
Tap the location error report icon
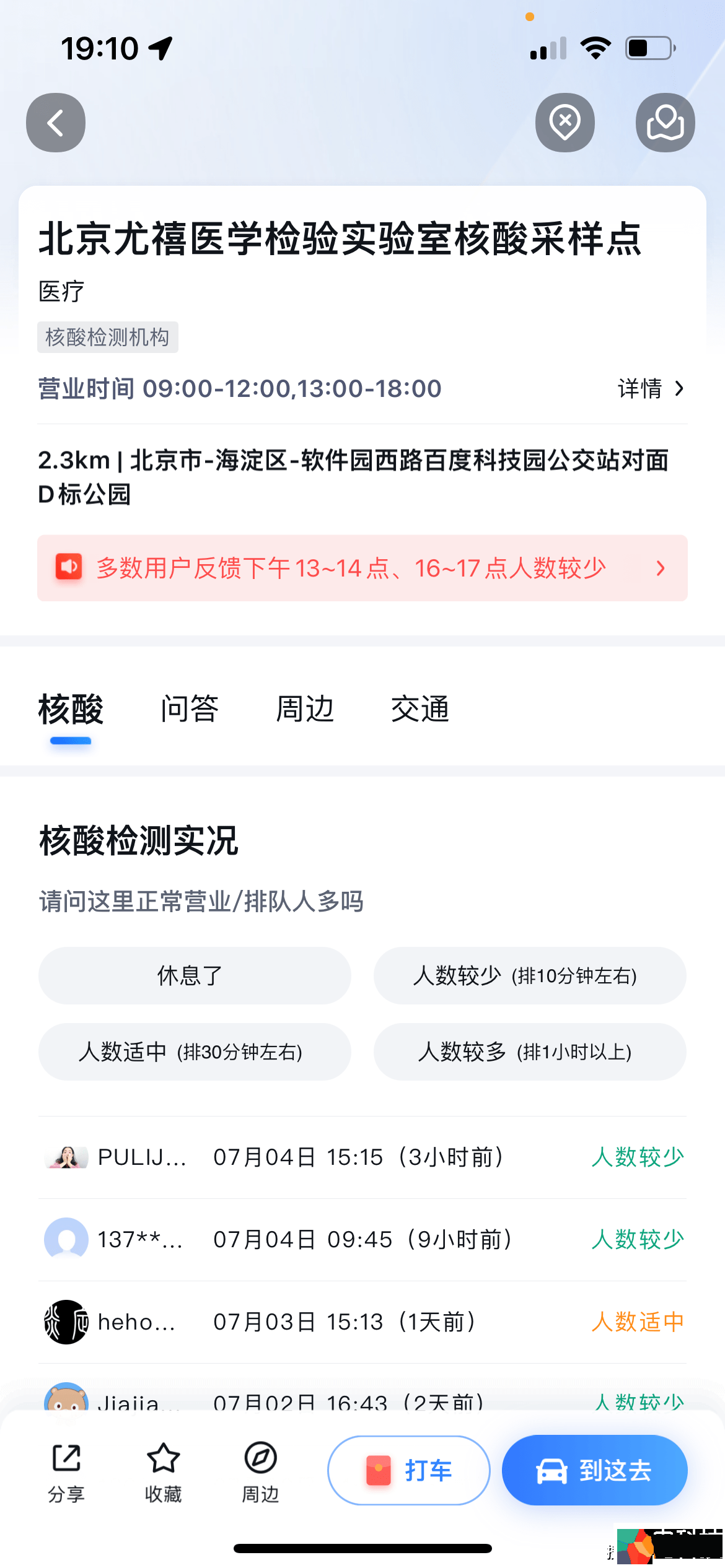click(565, 123)
